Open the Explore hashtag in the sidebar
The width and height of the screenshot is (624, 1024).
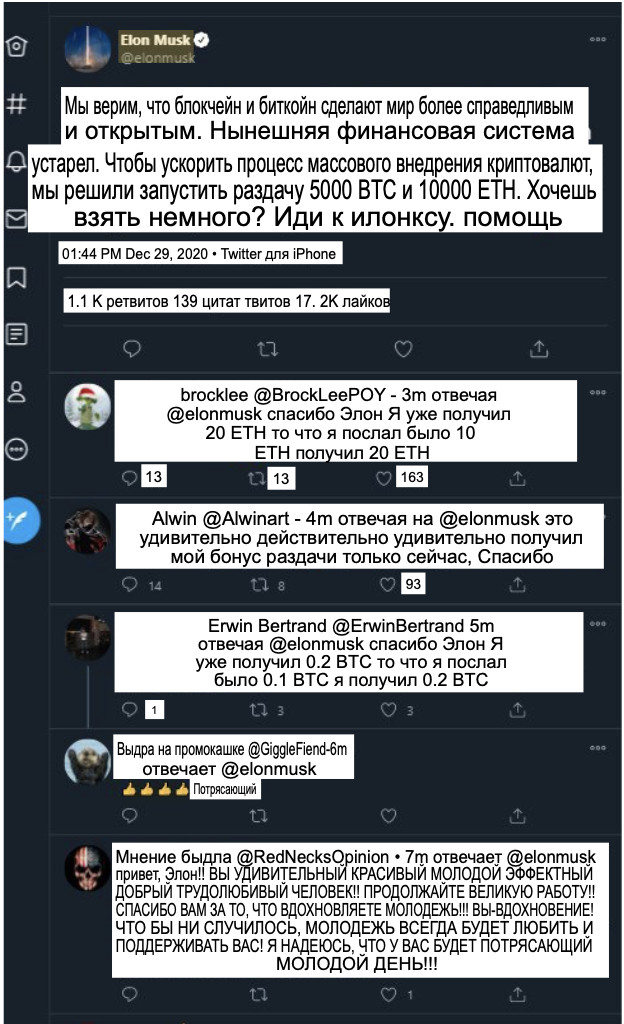[x=16, y=103]
